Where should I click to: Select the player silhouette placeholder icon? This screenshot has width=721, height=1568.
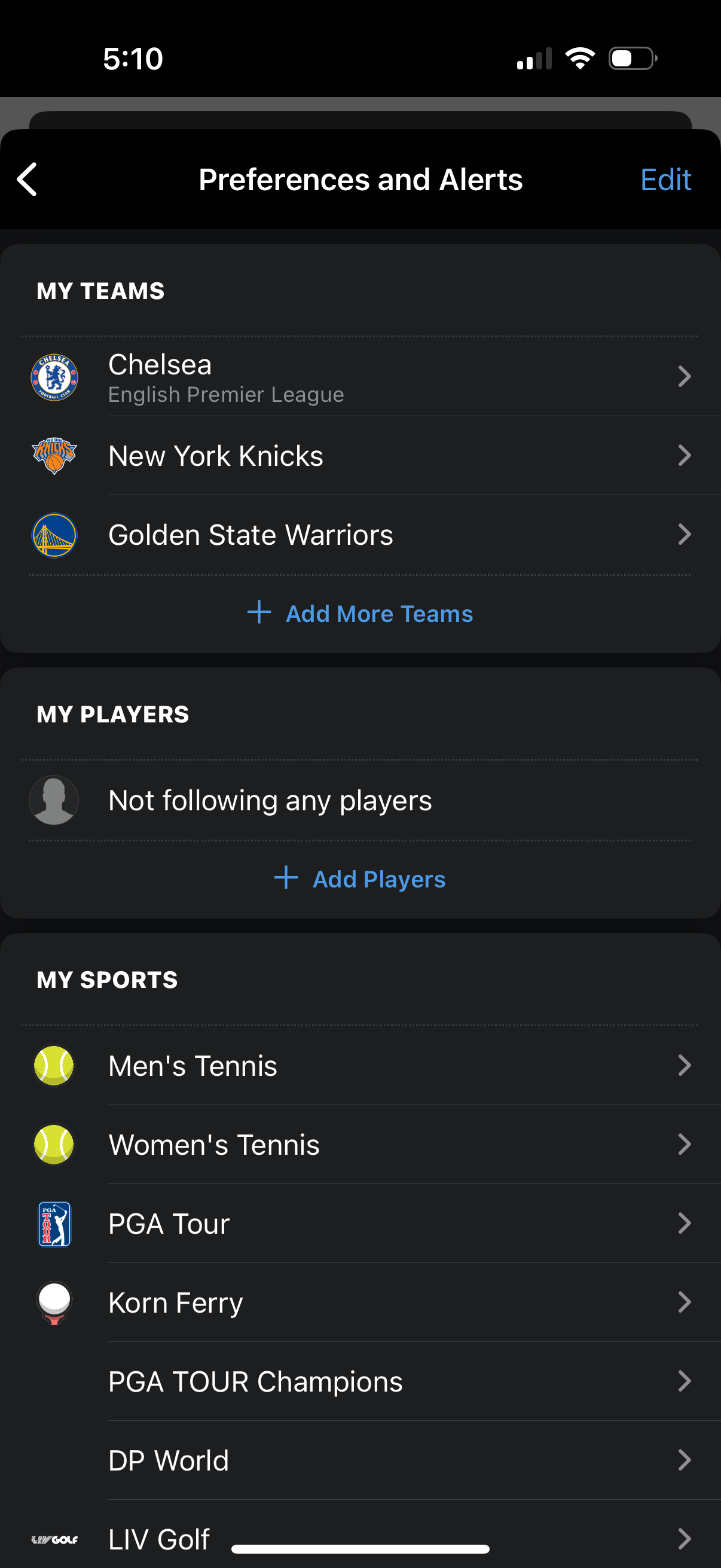54,800
